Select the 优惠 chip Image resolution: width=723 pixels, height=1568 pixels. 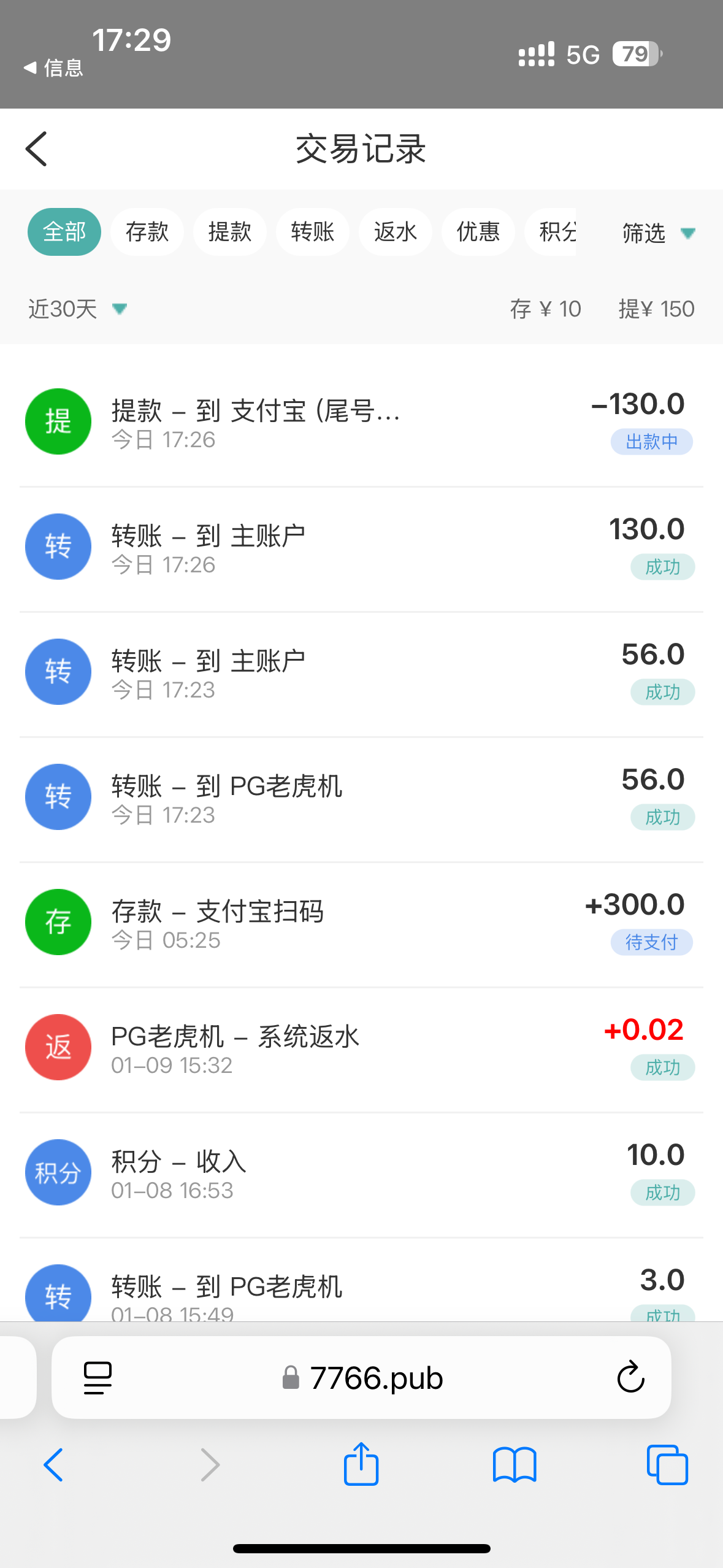click(478, 232)
